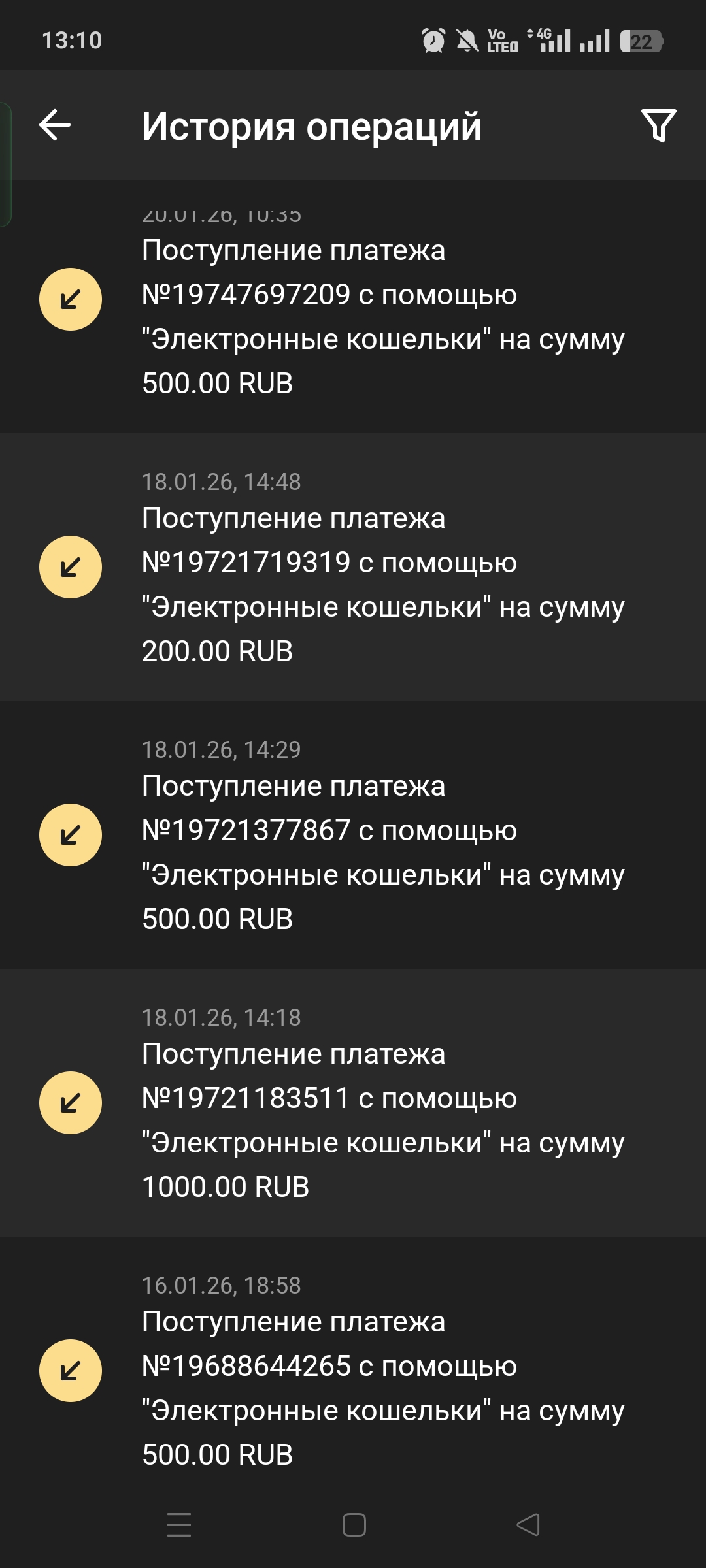Viewport: 706px width, 1568px height.
Task: Tap the system home button
Action: click(354, 1525)
